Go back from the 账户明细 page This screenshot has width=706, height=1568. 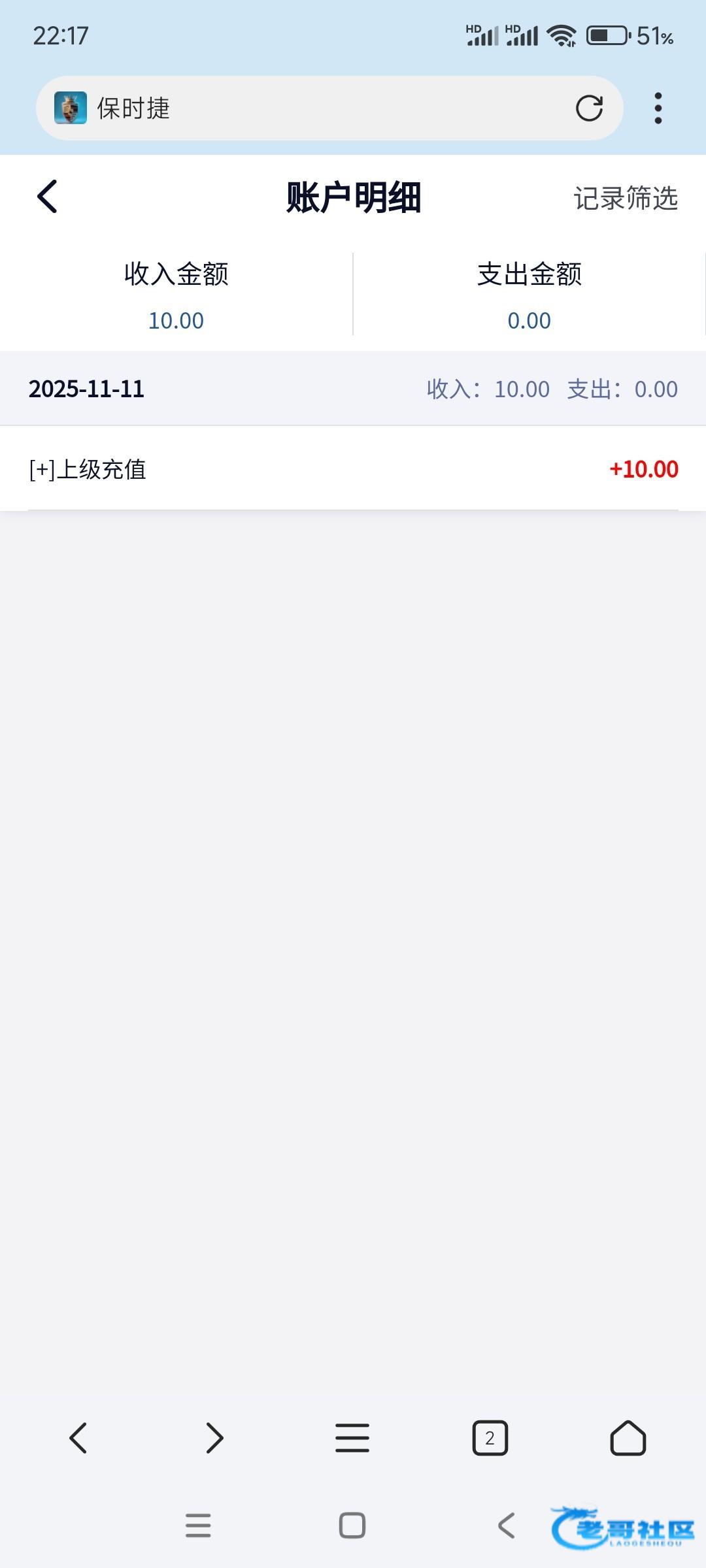point(47,197)
